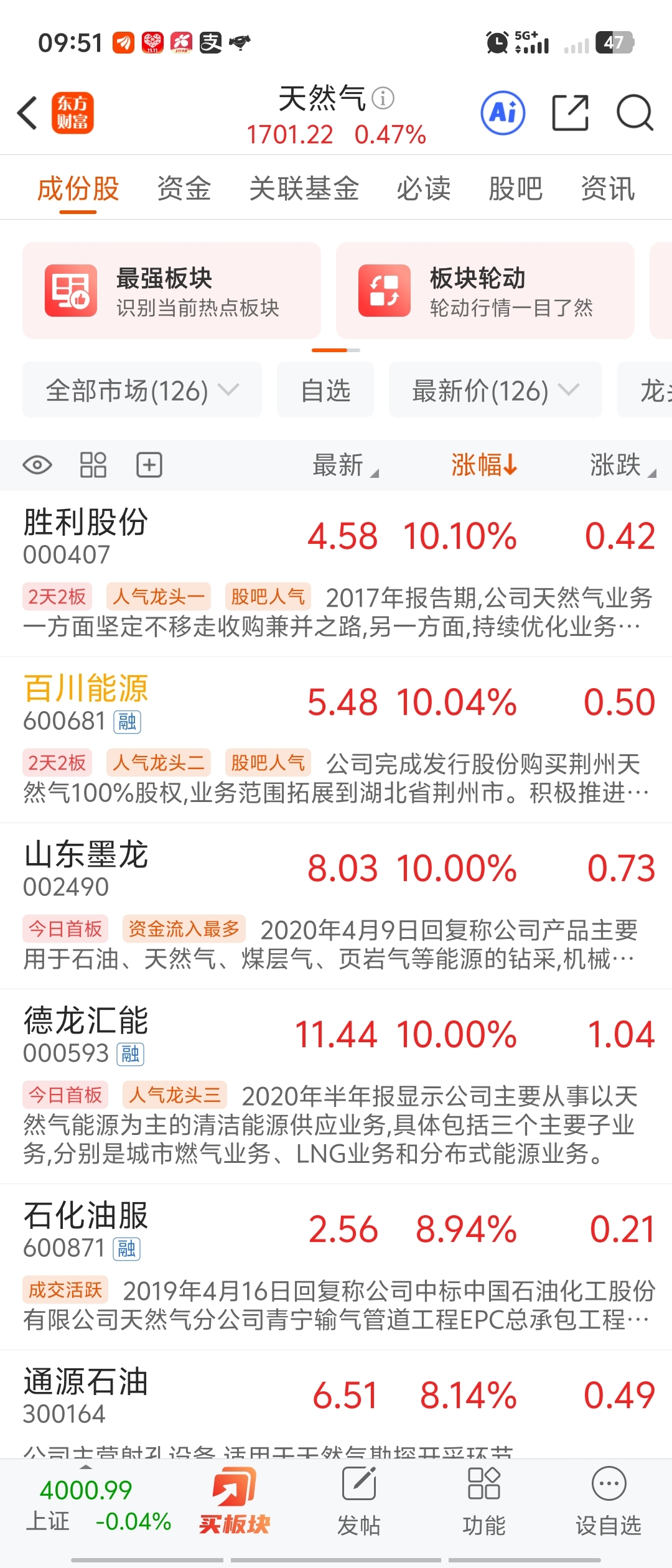Viewport: 672px width, 1568px height.
Task: Sort list by 涨幅 column
Action: click(484, 465)
